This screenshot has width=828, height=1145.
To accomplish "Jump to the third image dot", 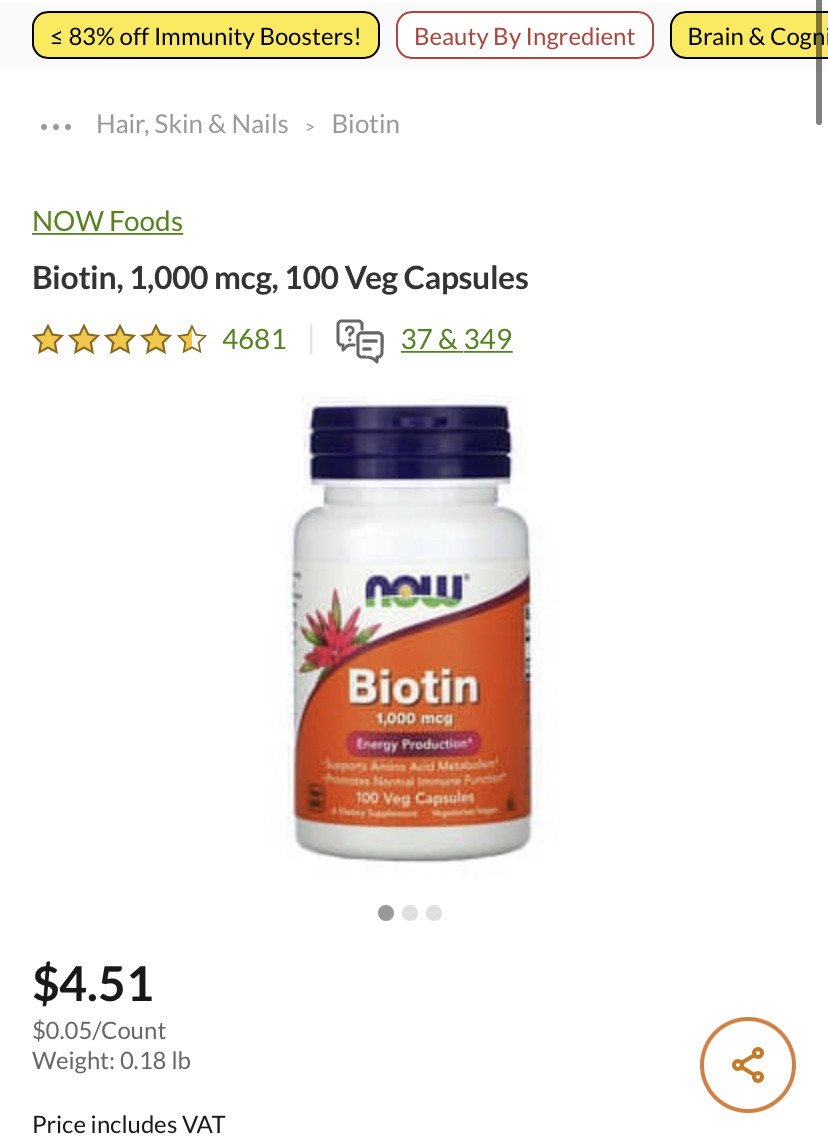I will coord(434,913).
